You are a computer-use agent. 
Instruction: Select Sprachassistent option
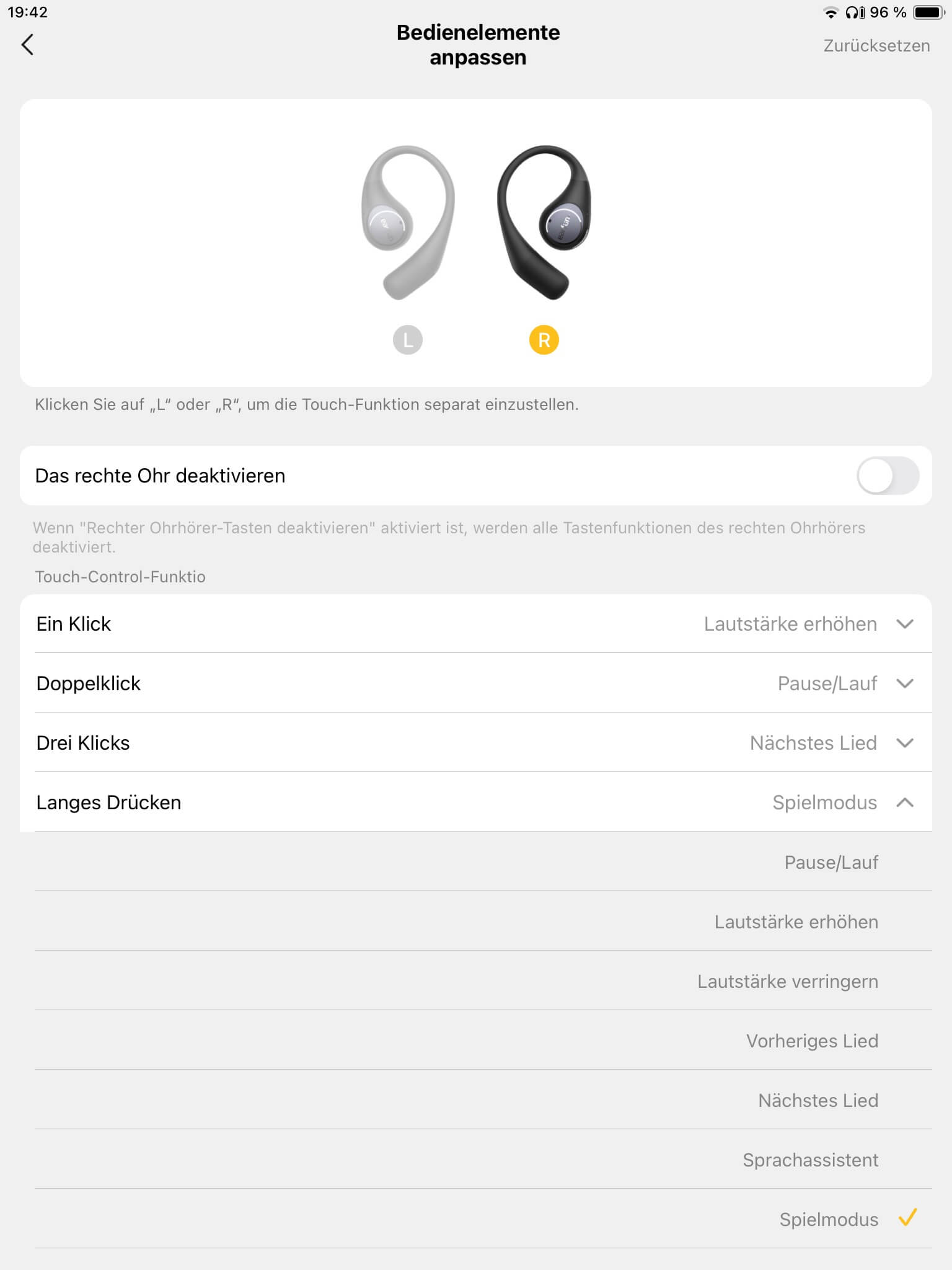(x=810, y=1160)
